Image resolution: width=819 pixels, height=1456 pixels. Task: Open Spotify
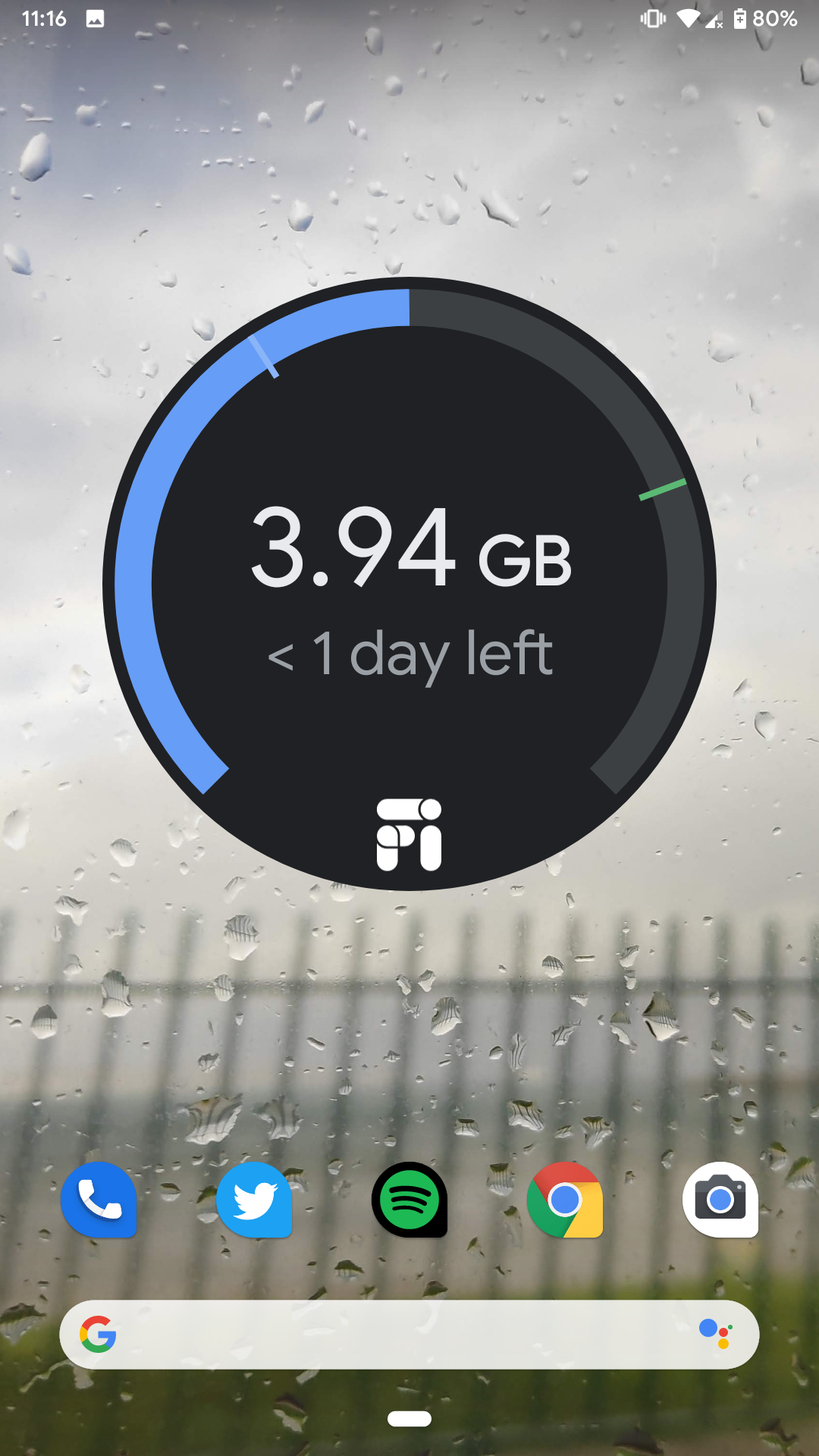coord(409,1202)
